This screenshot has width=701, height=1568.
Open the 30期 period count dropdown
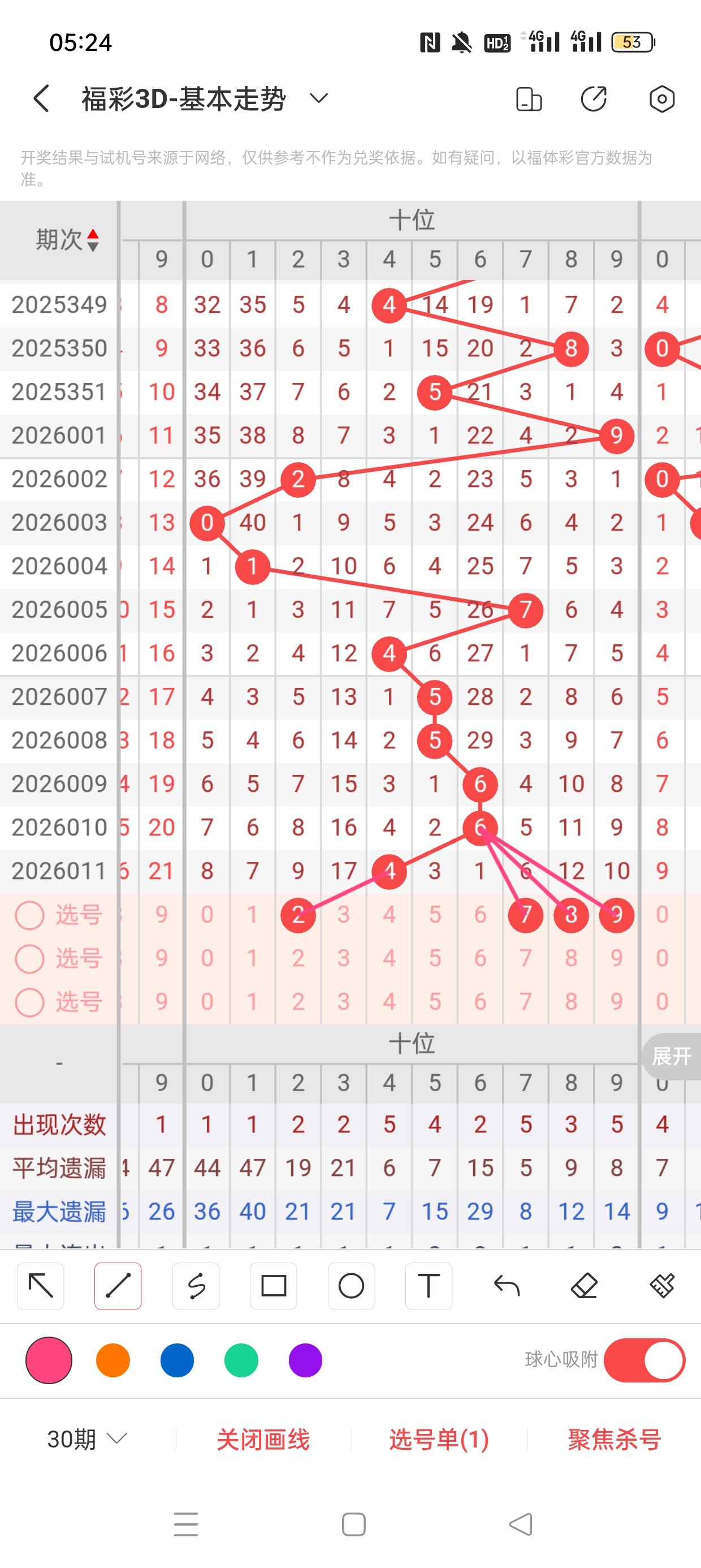coord(87,1439)
